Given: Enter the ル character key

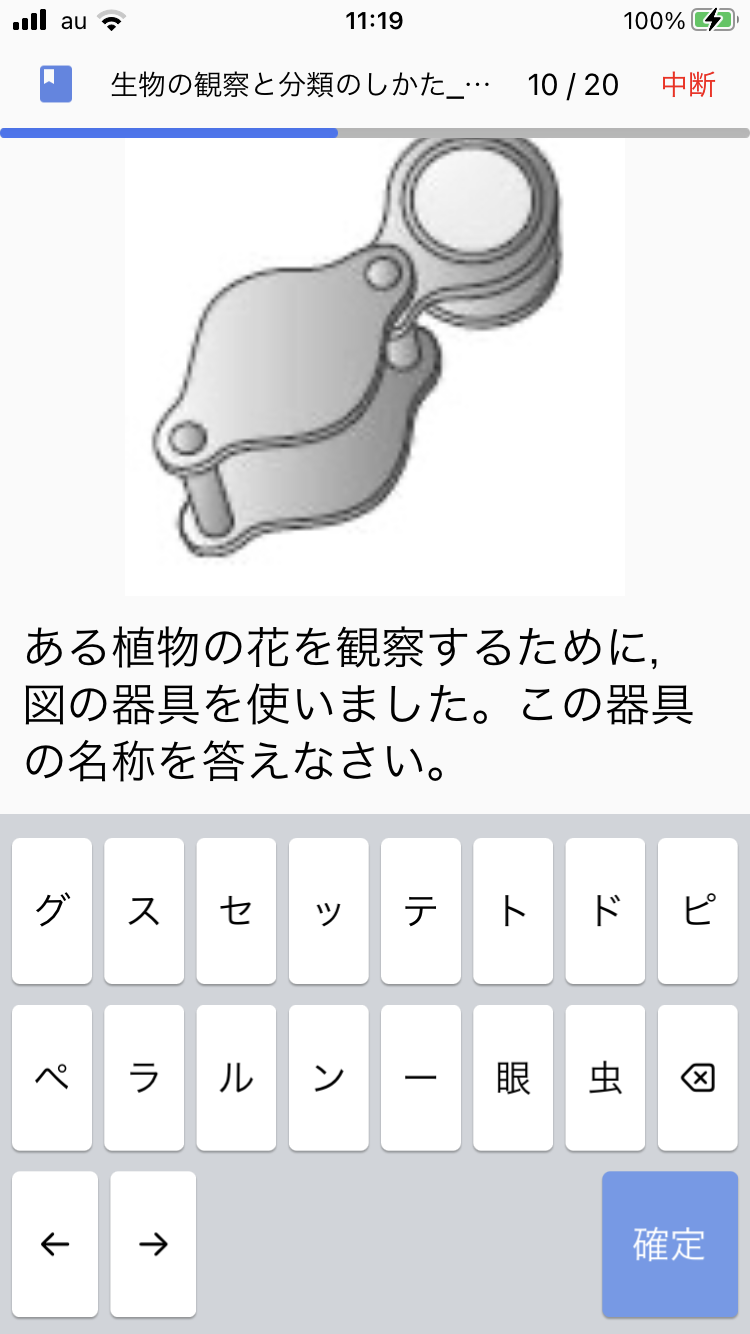Looking at the screenshot, I should 236,1078.
